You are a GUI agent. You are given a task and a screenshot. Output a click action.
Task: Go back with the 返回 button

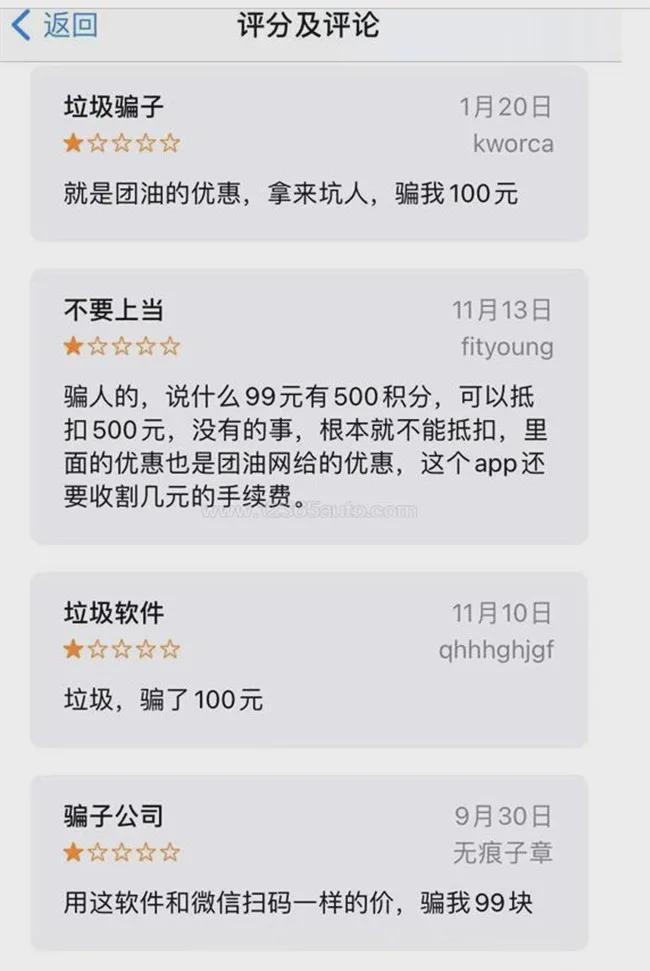(x=55, y=26)
